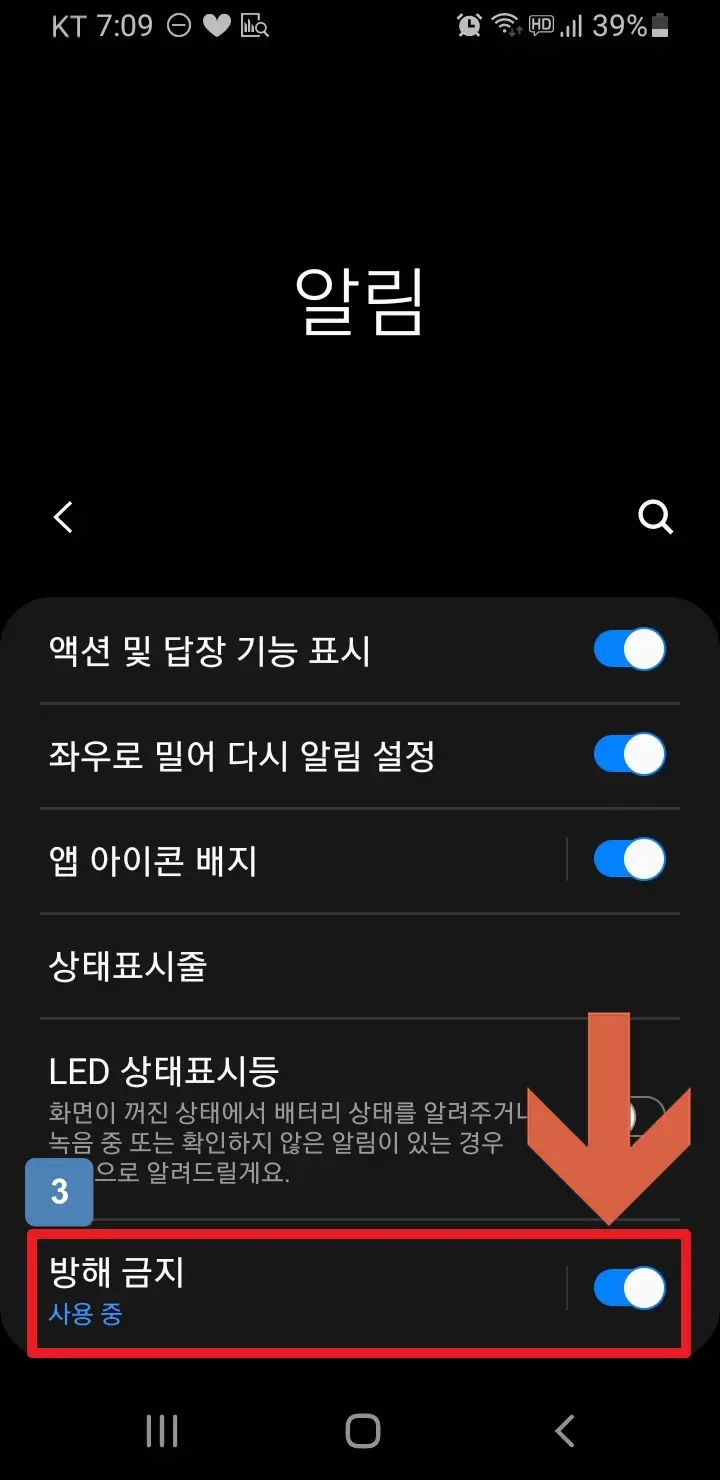Disable the 액션 및 답장 기능 표시 switch
The image size is (720, 1480).
pos(629,649)
